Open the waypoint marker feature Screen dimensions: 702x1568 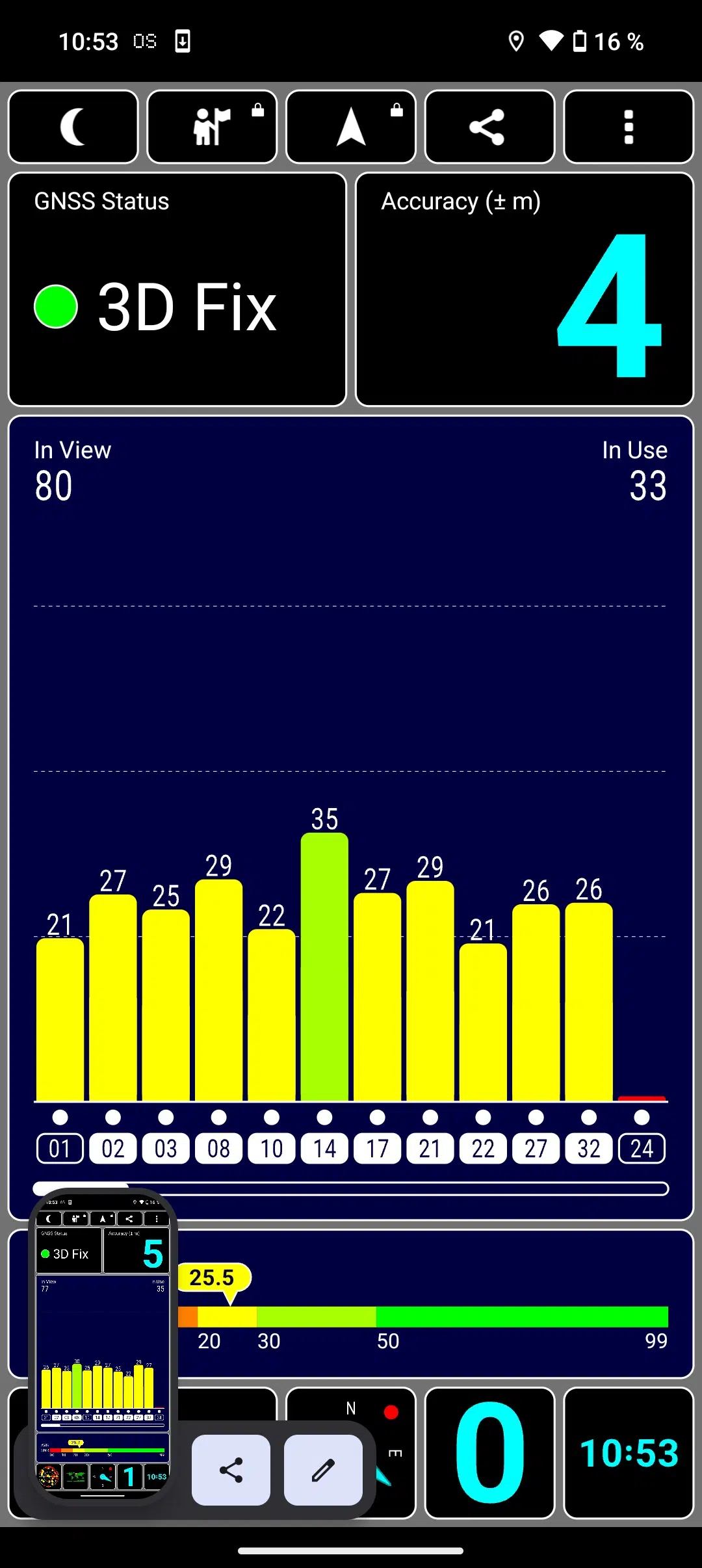click(x=212, y=127)
